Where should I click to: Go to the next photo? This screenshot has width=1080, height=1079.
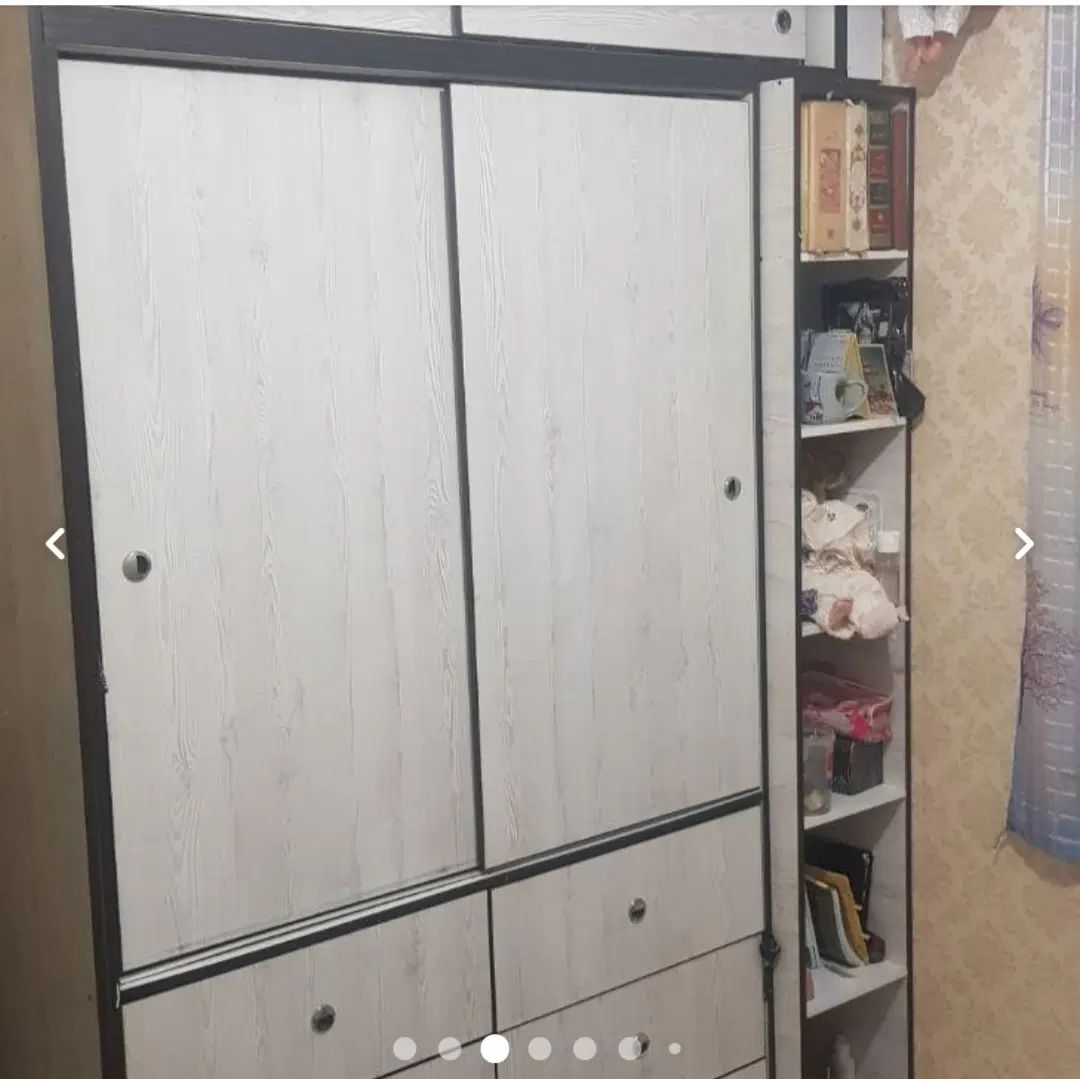click(x=1024, y=544)
